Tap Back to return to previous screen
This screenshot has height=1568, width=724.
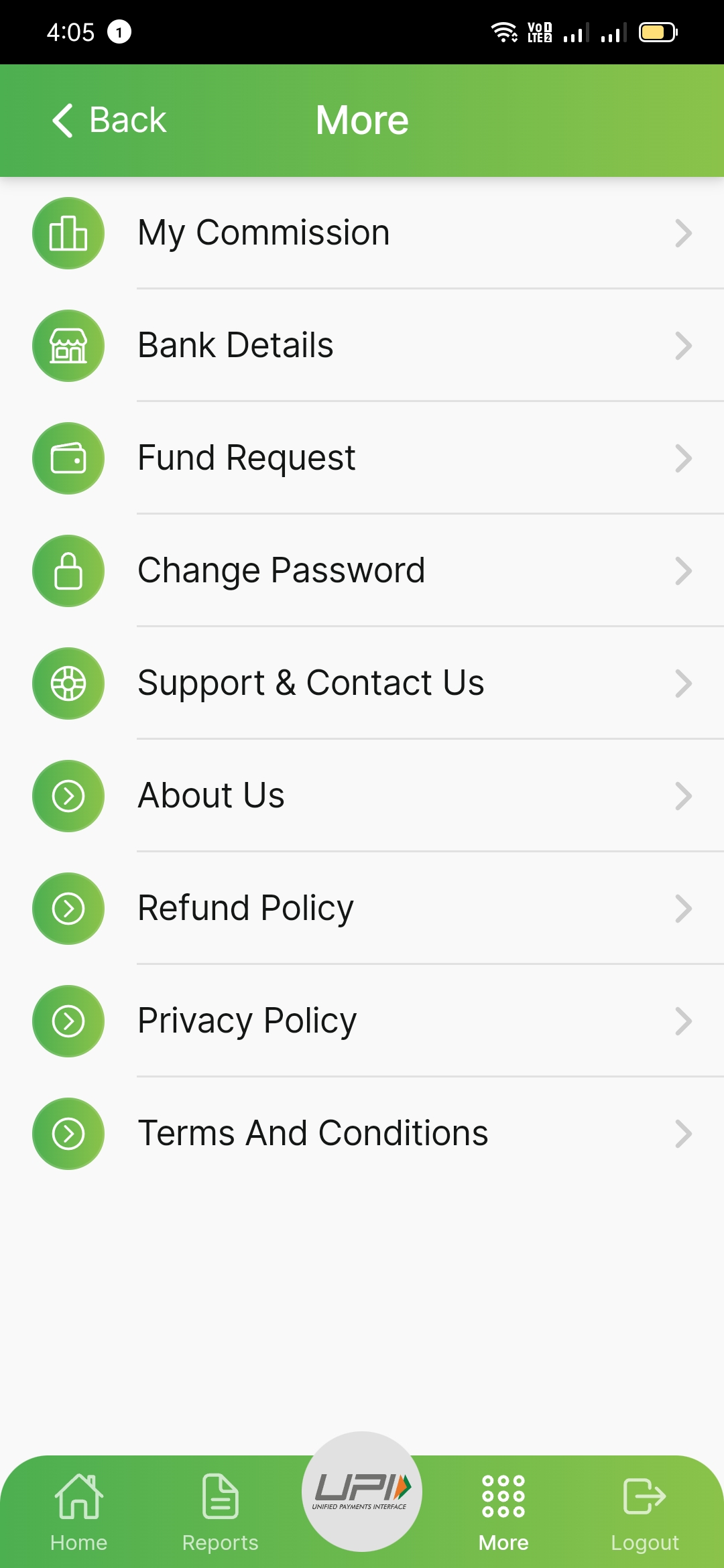pyautogui.click(x=109, y=119)
